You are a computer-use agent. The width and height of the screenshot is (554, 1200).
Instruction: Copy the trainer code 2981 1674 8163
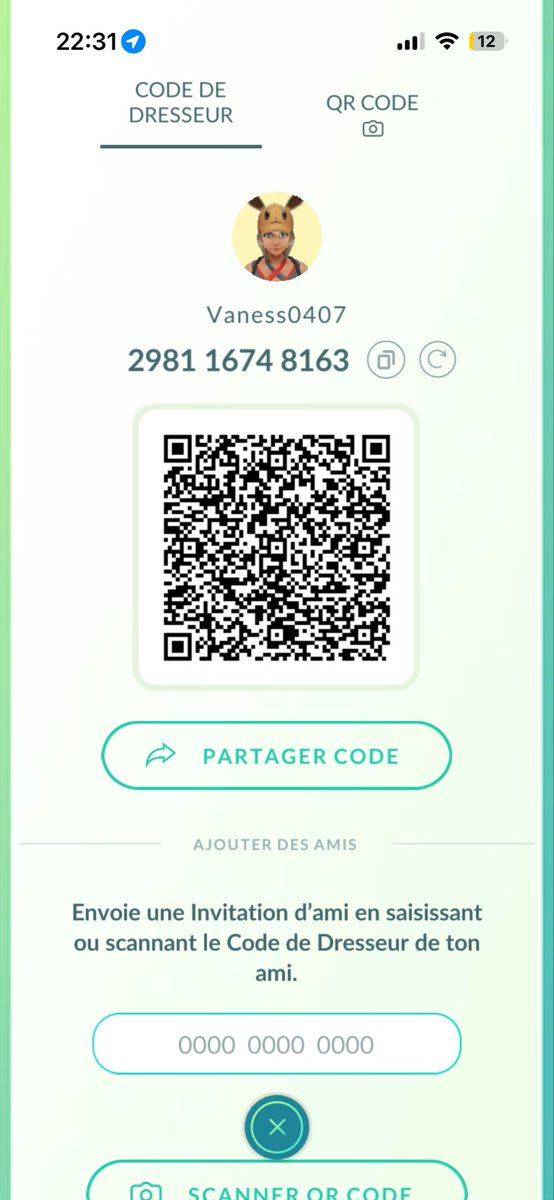[x=387, y=360]
